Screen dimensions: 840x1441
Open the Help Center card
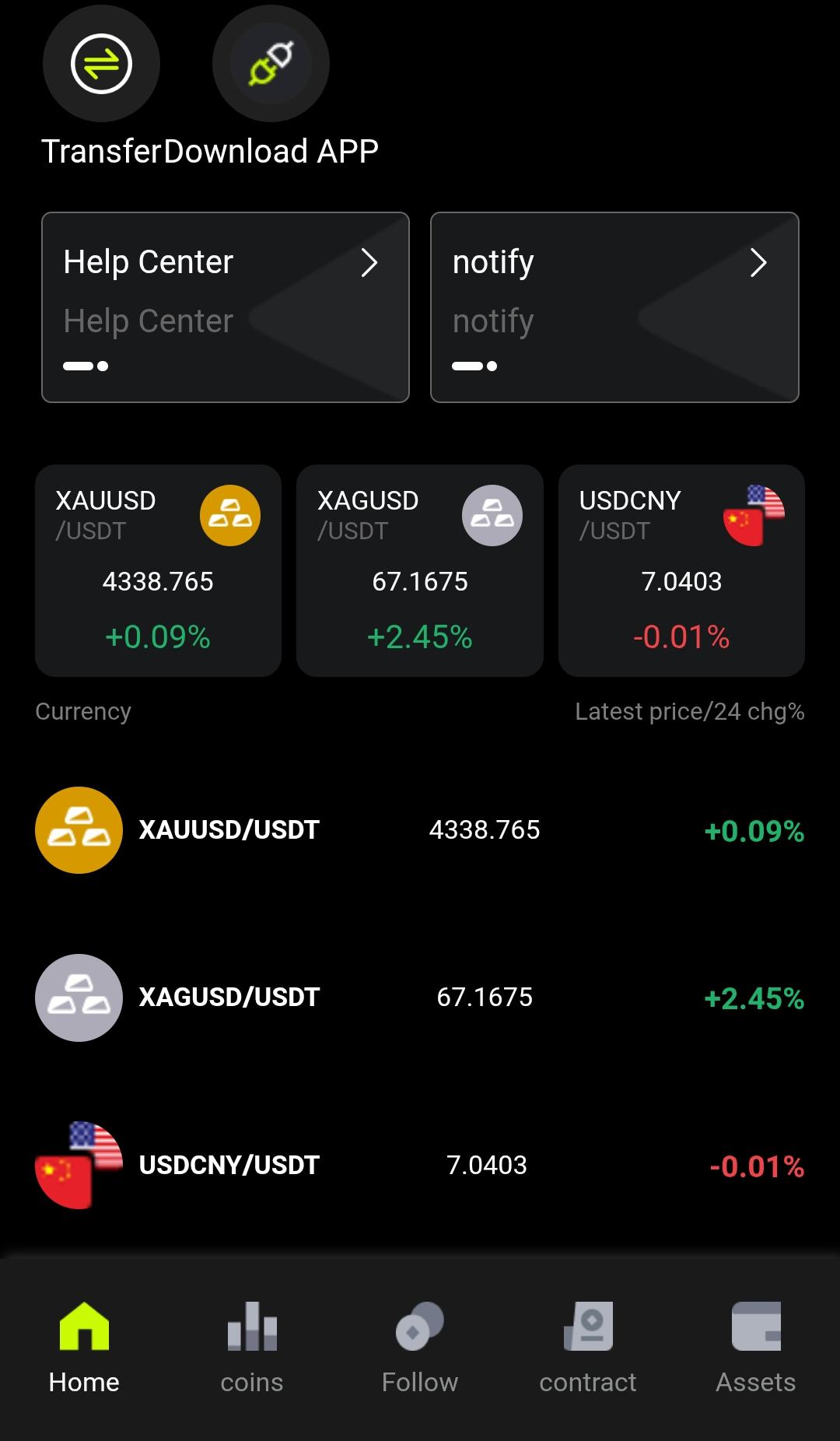[x=226, y=307]
